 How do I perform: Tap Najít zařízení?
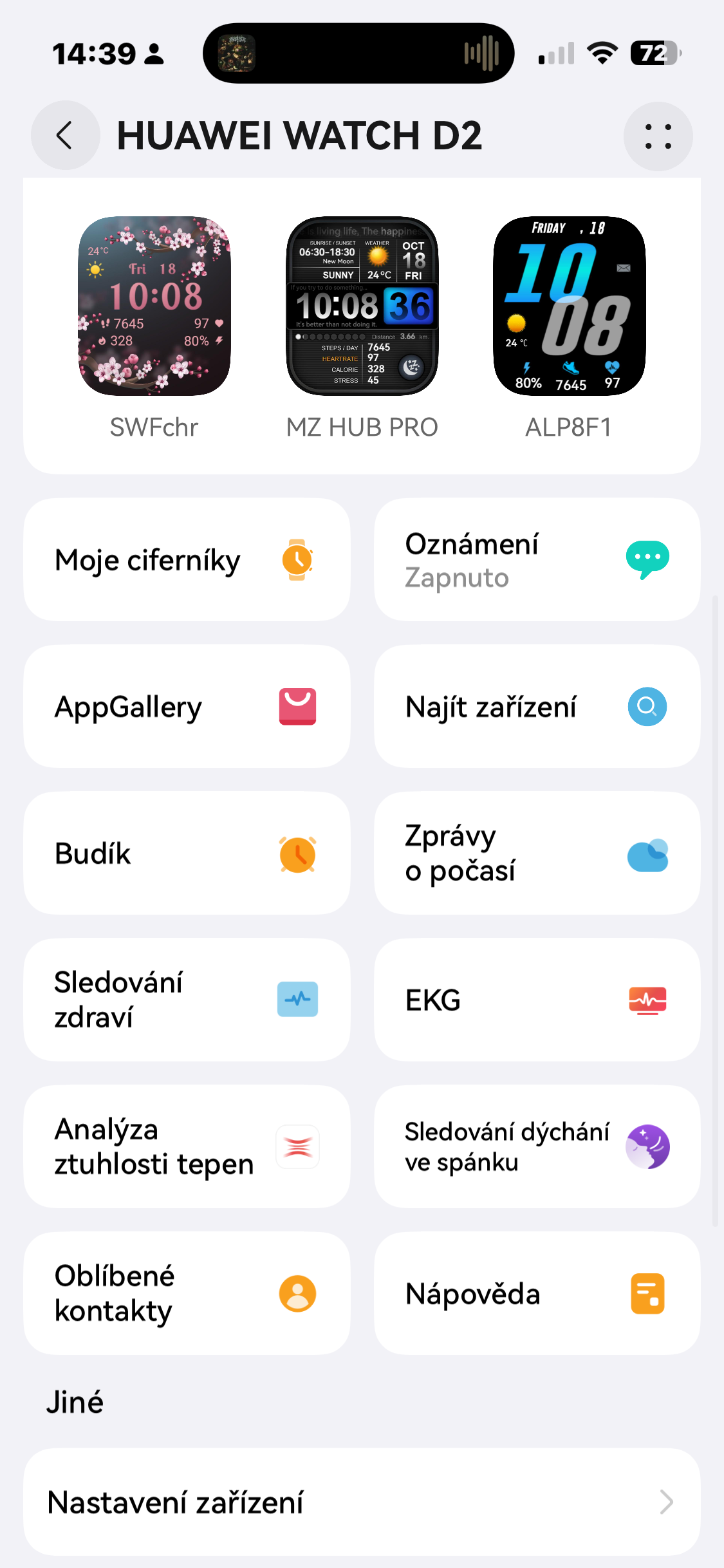pos(537,706)
